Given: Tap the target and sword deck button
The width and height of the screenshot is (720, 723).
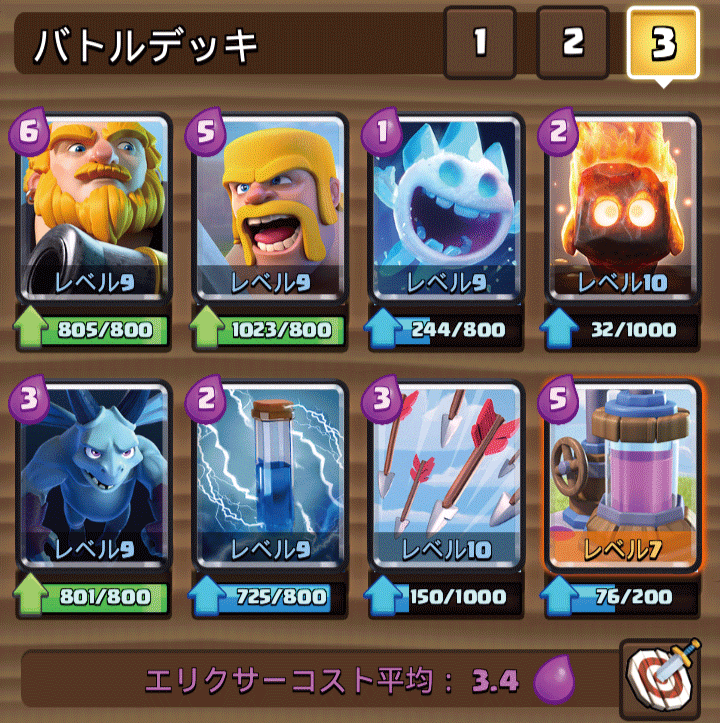Looking at the screenshot, I should click(x=660, y=678).
